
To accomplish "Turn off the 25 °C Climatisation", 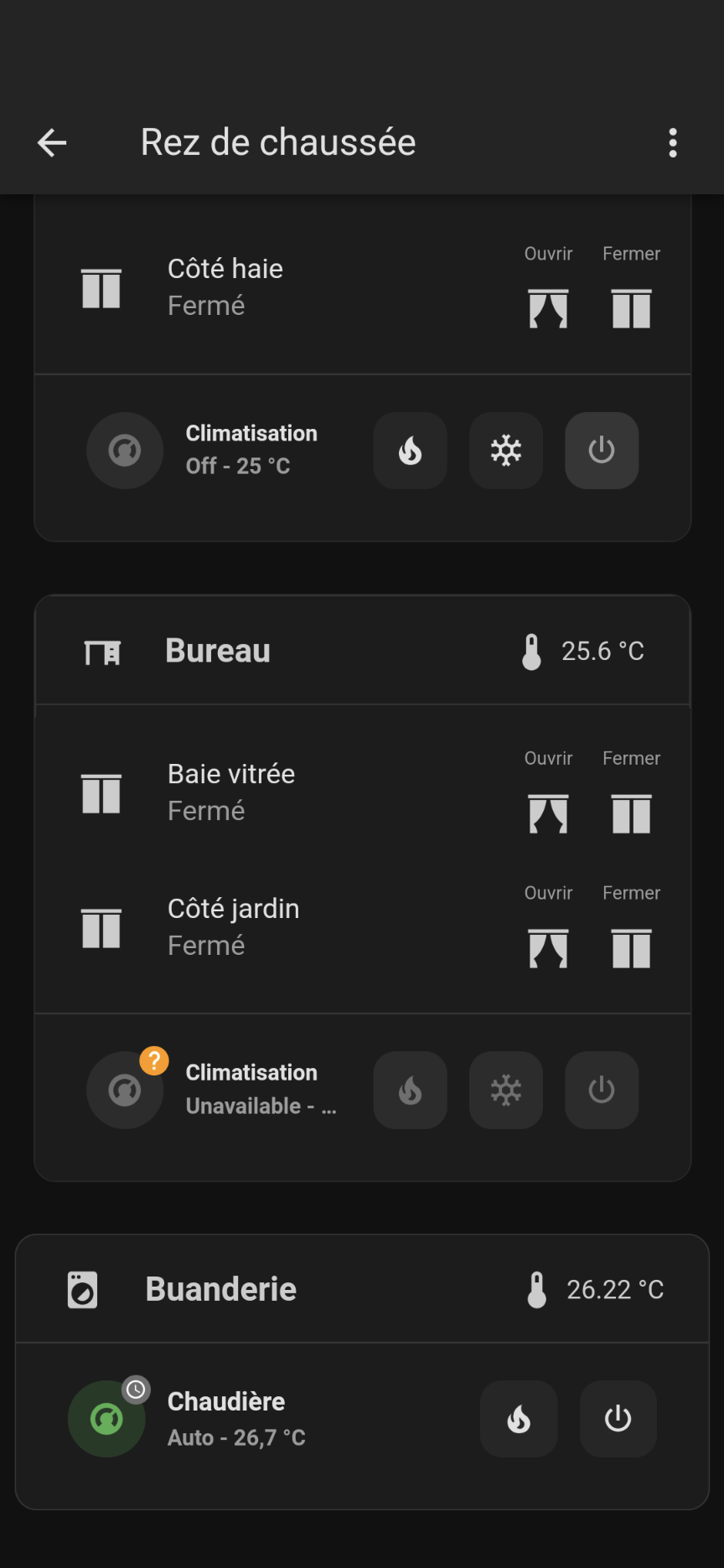I will pos(602,451).
